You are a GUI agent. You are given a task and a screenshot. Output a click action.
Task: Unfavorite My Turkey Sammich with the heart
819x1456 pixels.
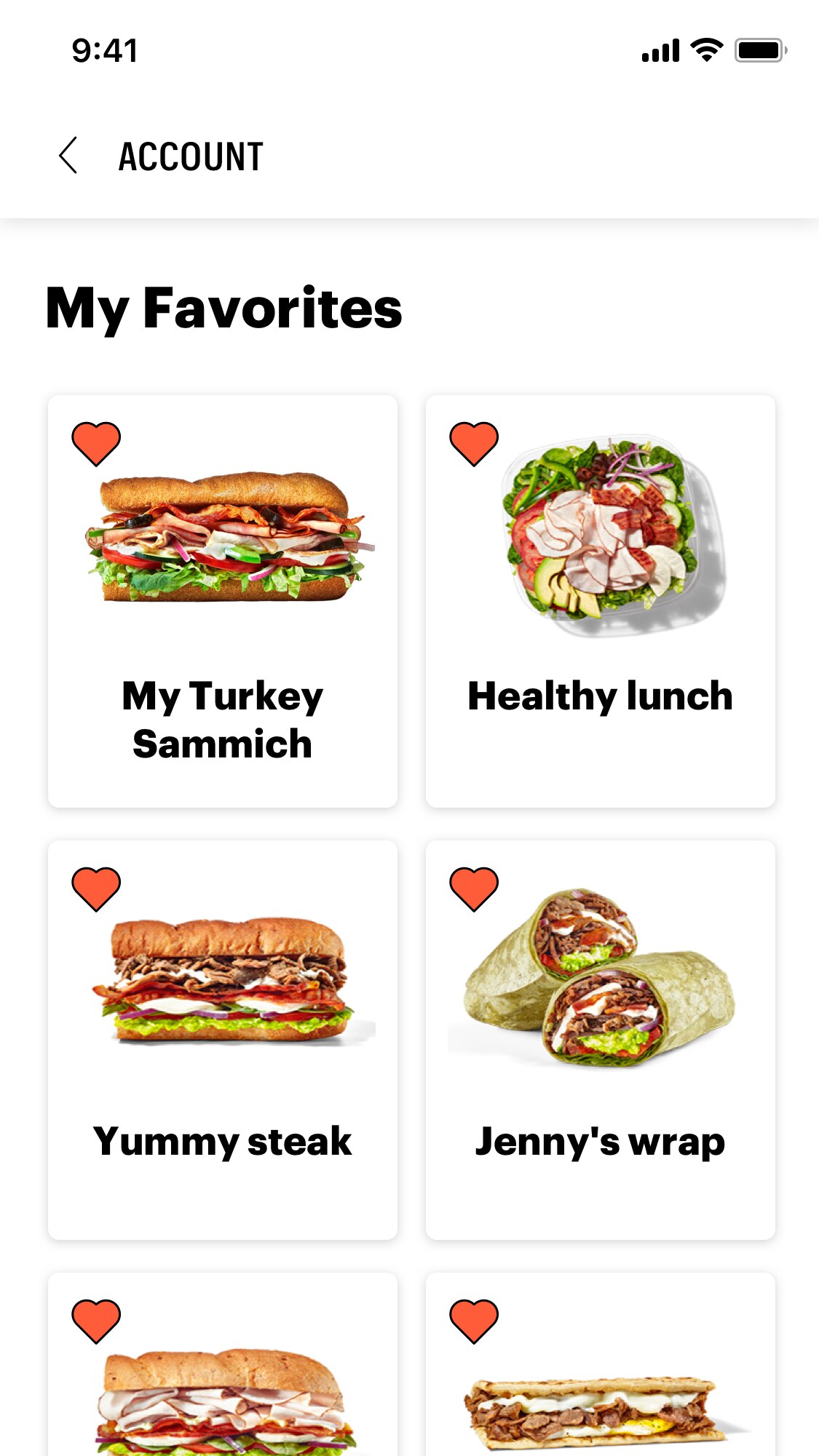[96, 443]
